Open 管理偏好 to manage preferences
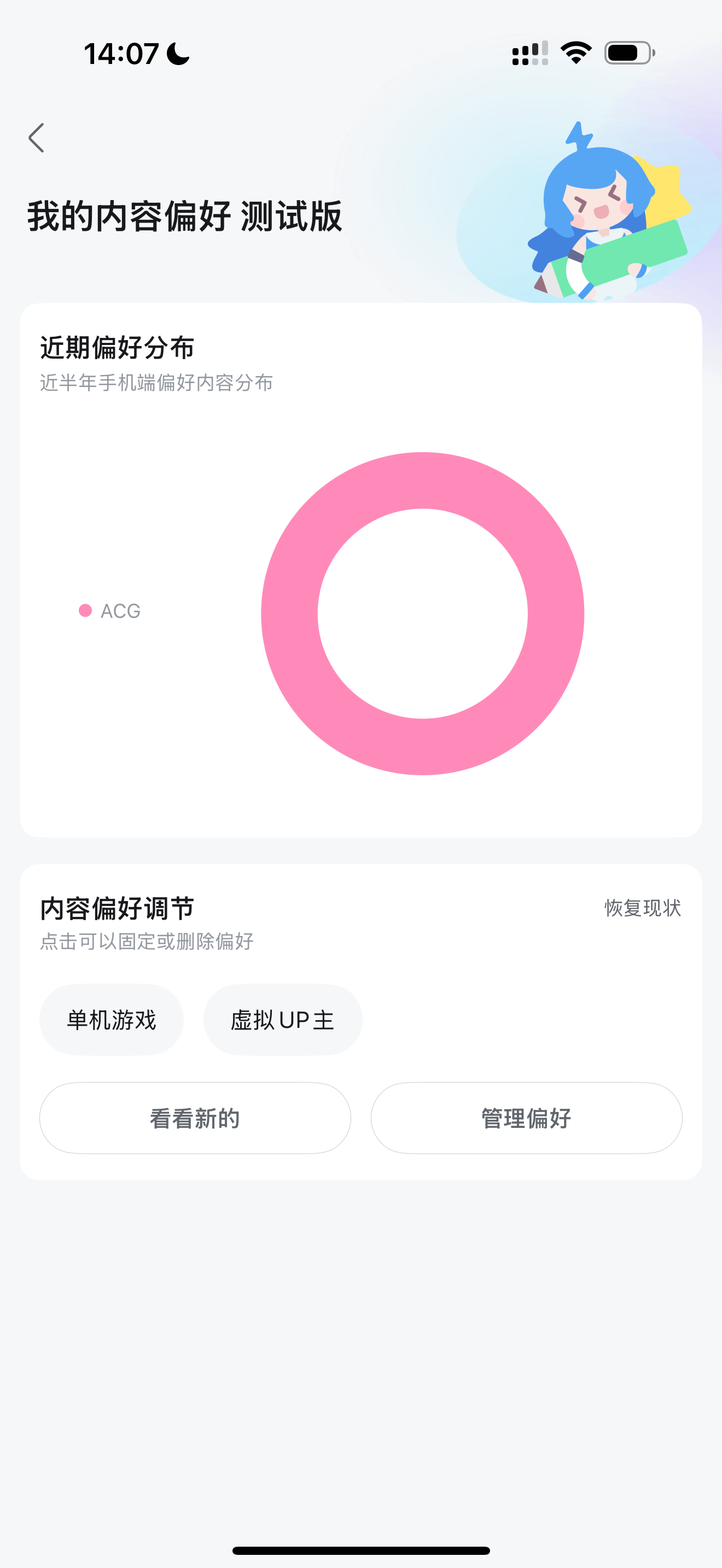Screen dimensions: 722x1568 point(526,1118)
